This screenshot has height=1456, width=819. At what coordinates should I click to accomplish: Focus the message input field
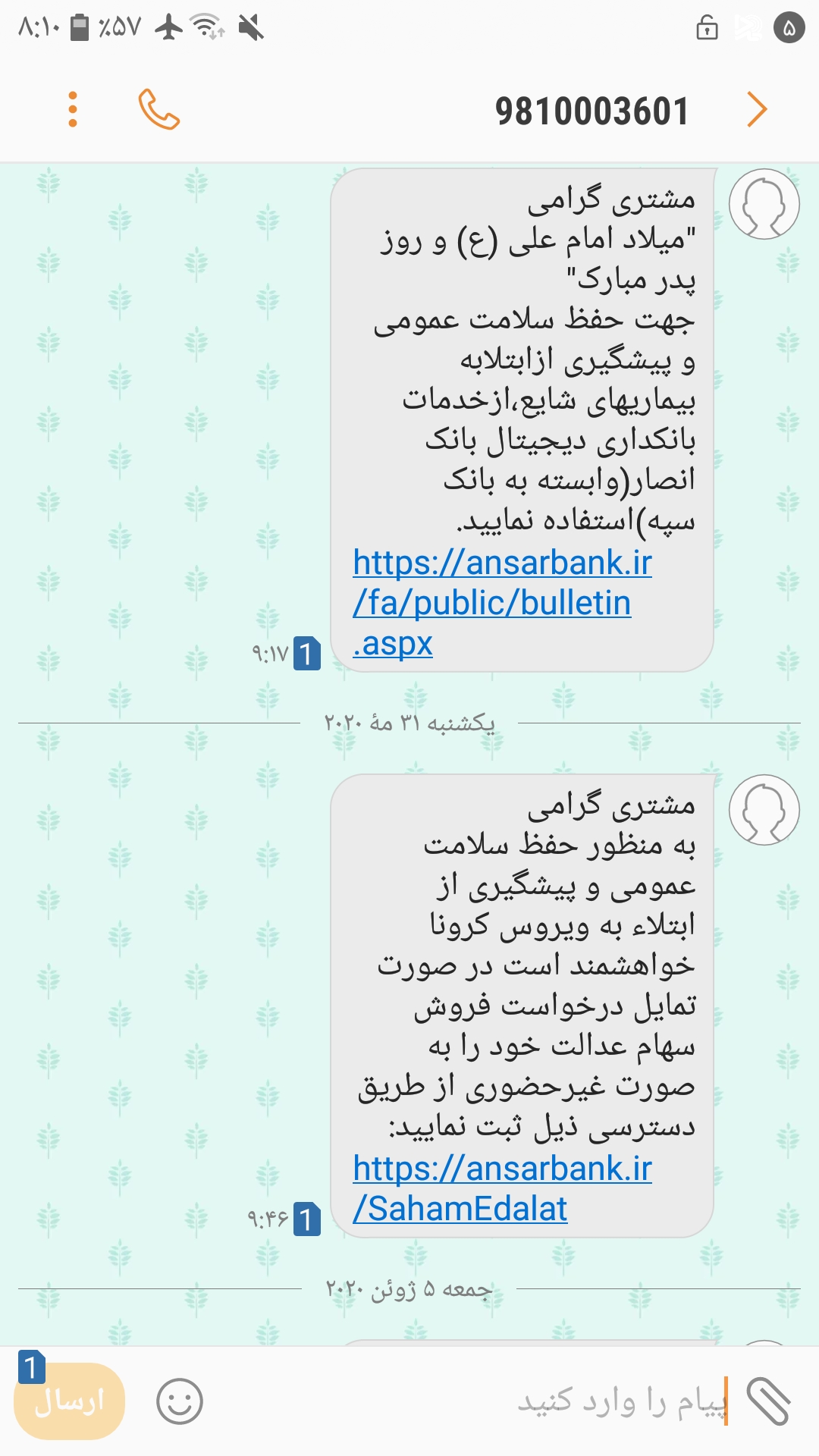point(591,1401)
